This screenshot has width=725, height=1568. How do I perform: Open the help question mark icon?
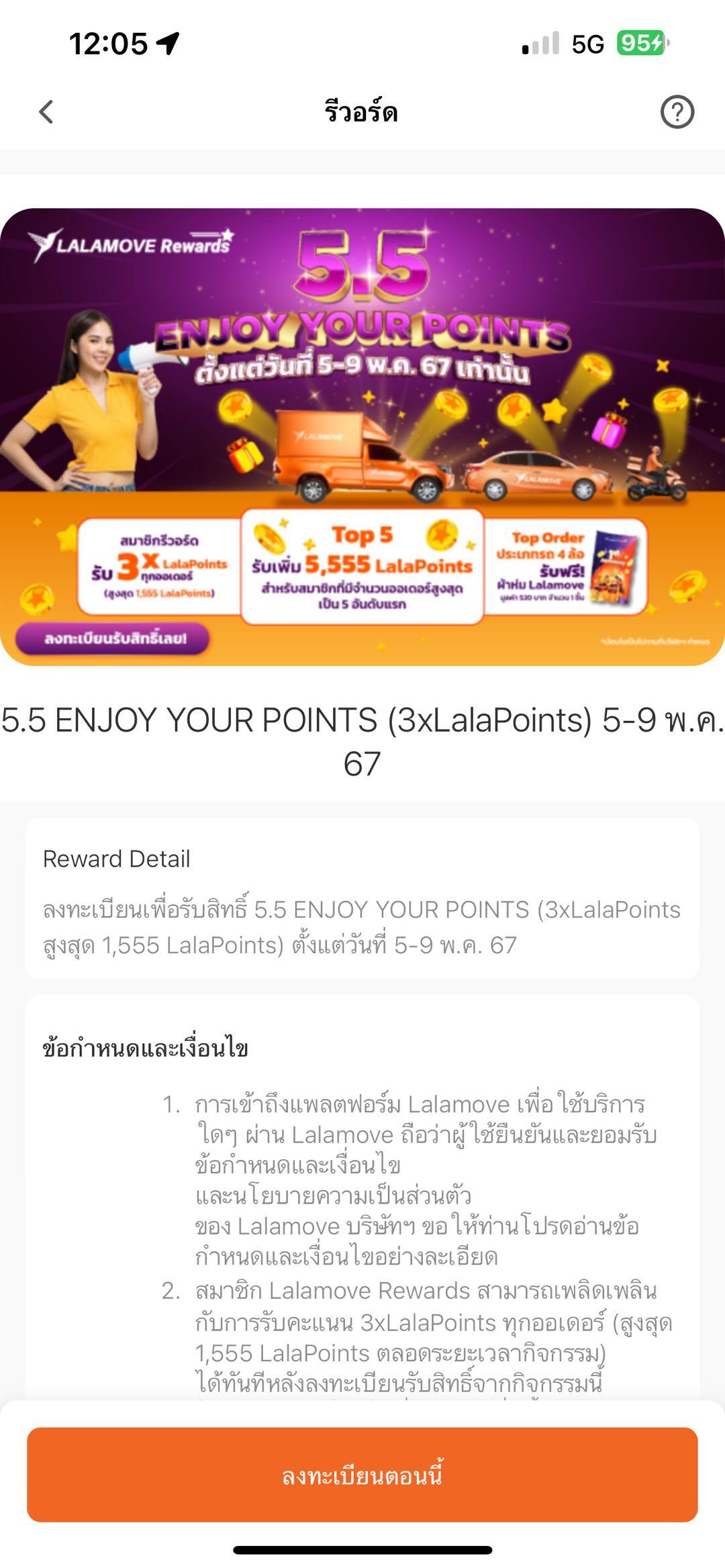pos(677,111)
